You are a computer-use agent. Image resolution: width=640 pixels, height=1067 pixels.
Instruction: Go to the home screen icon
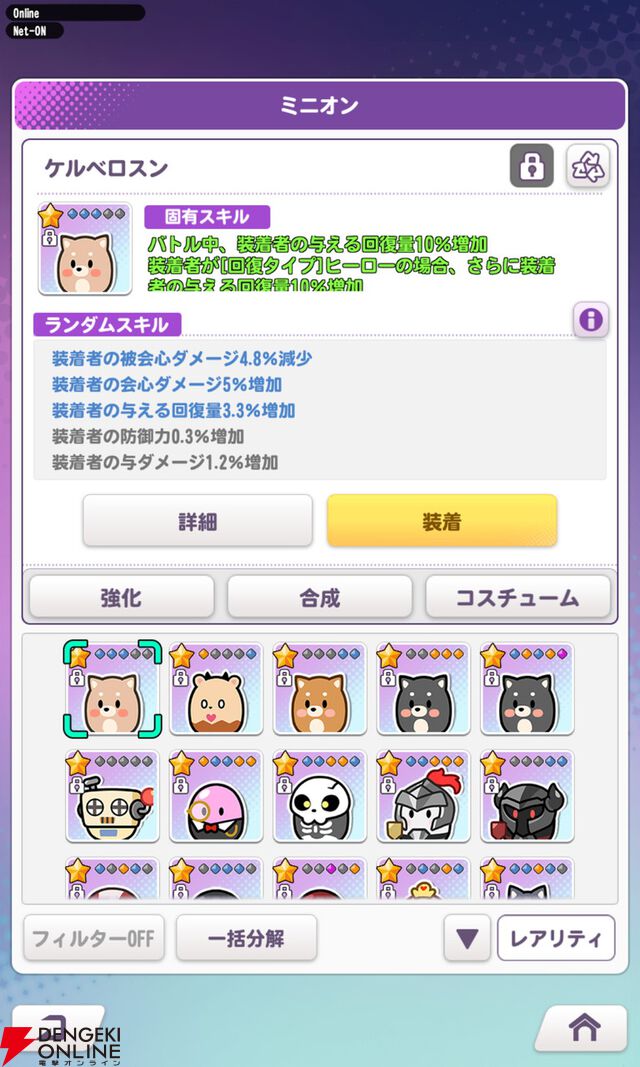coord(584,1026)
